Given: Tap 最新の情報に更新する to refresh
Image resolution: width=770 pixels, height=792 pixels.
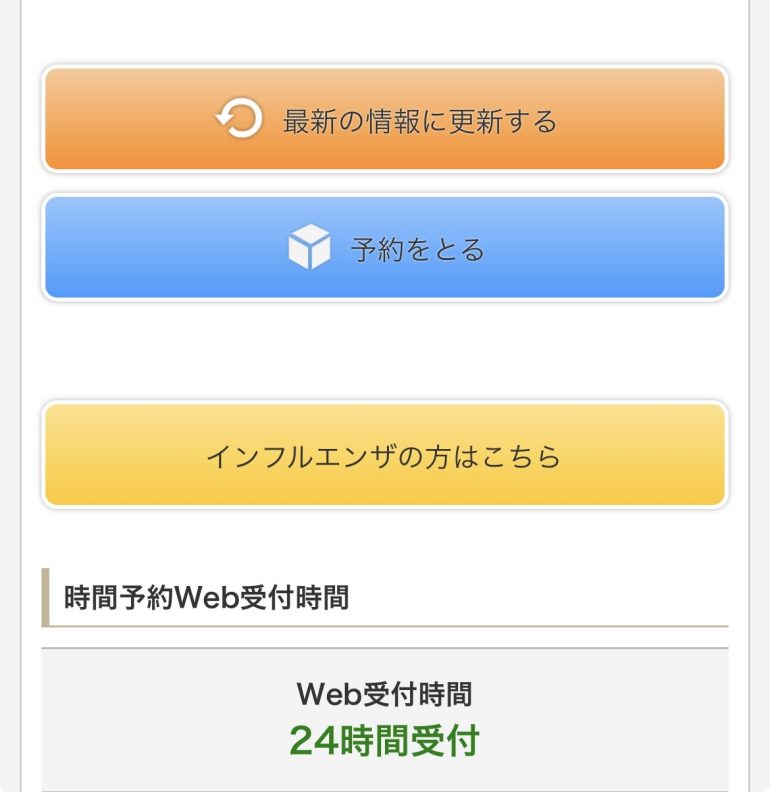Looking at the screenshot, I should coord(385,120).
